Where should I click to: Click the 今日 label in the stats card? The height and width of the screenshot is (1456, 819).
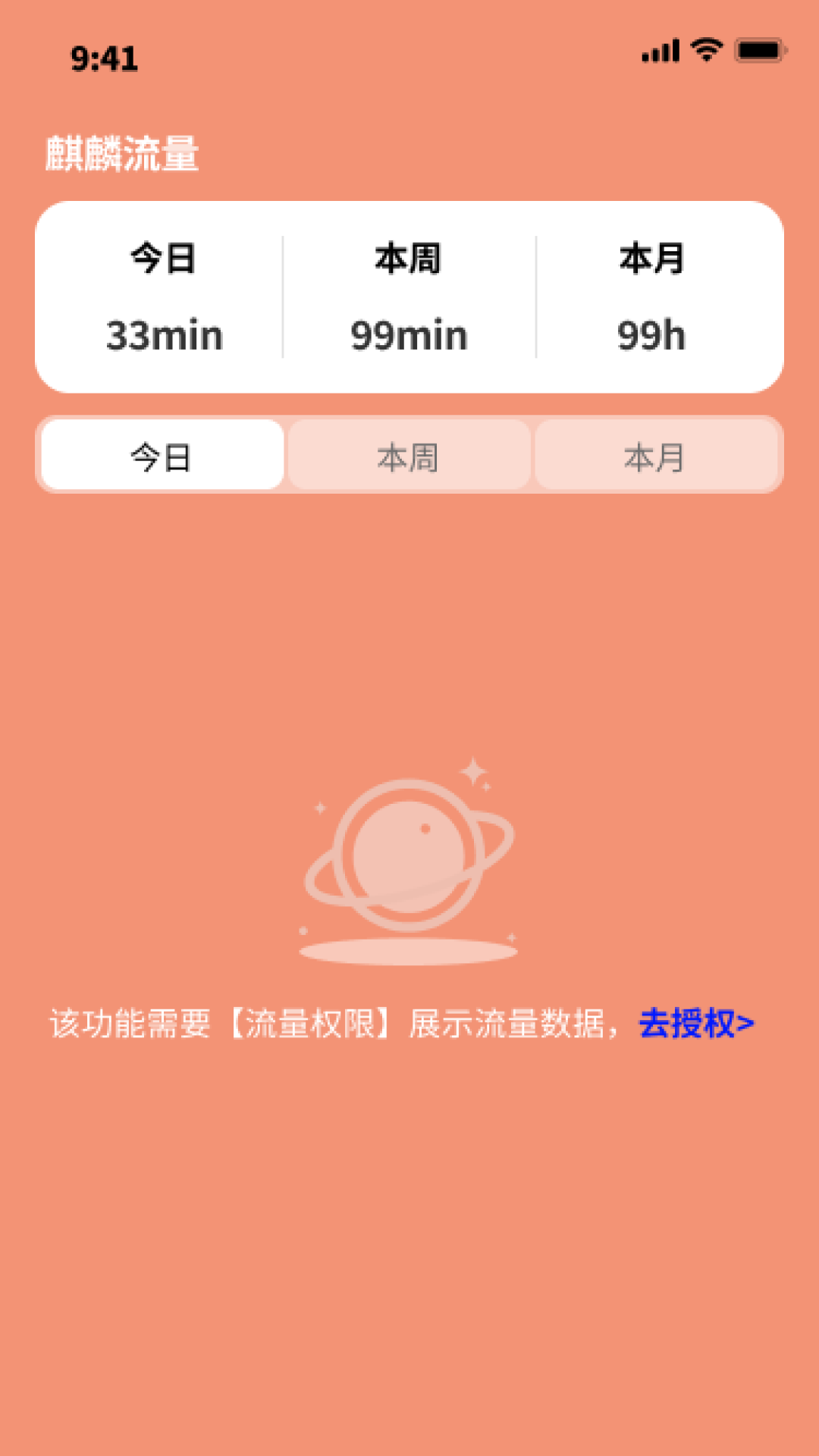pyautogui.click(x=162, y=260)
